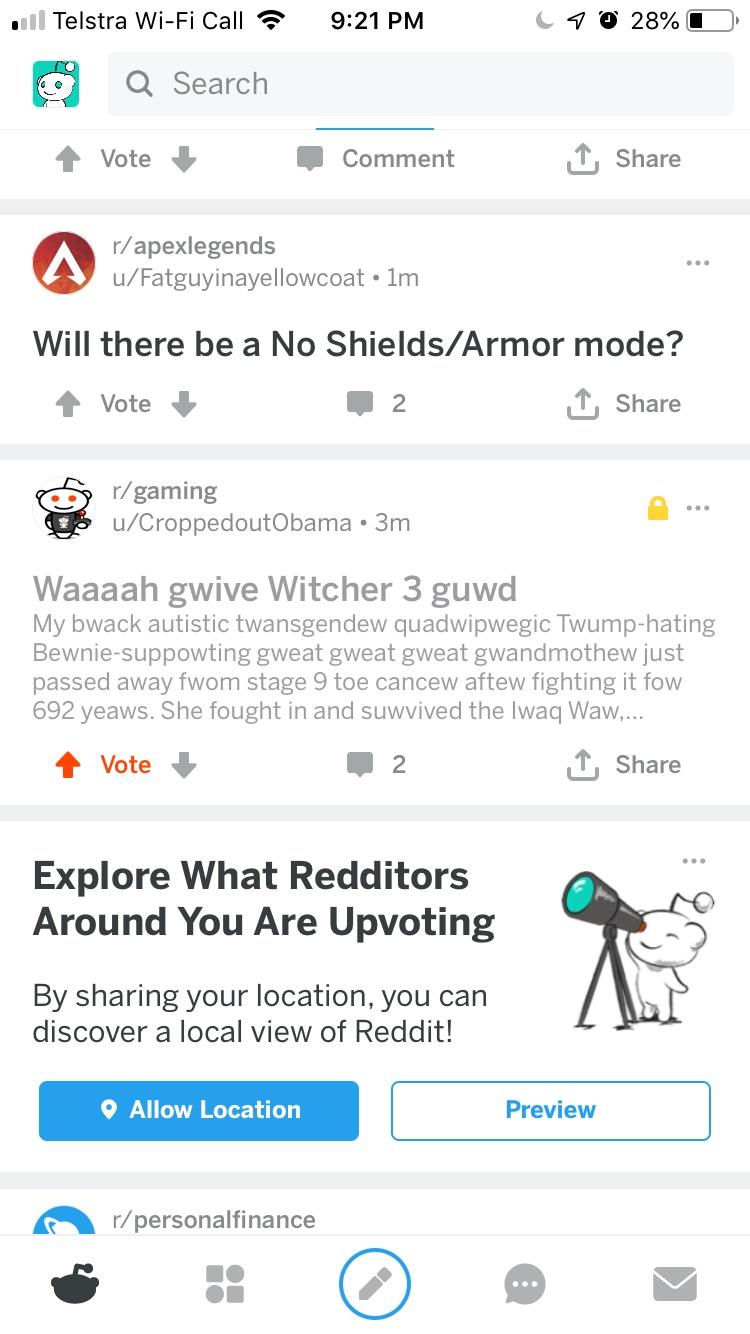Open comments on the apexlegends post

click(376, 404)
